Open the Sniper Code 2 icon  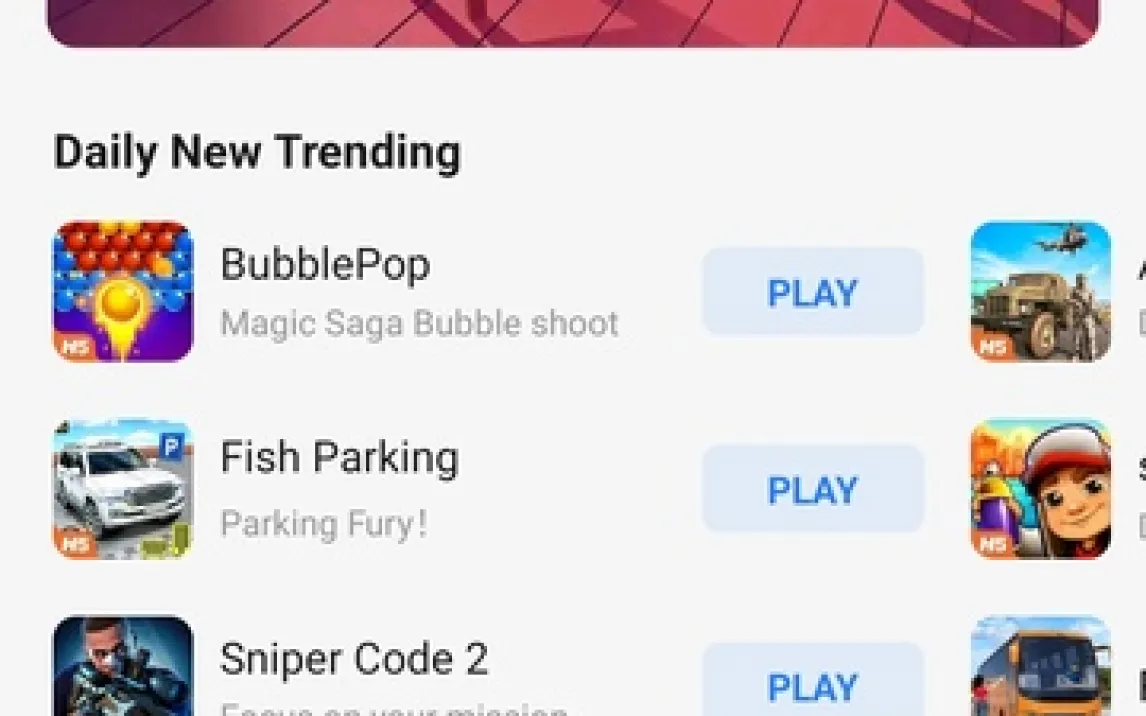pos(122,668)
